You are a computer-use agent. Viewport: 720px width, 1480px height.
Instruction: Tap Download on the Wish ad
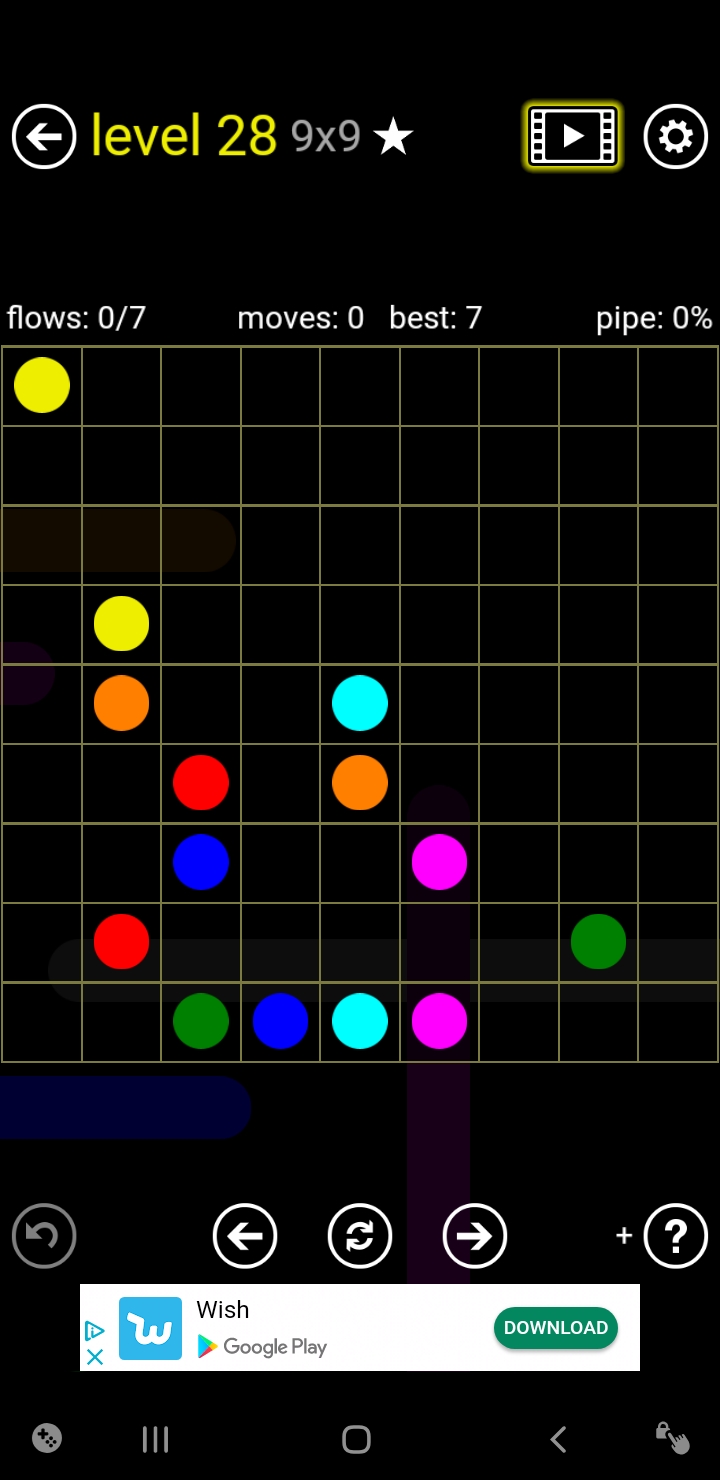(555, 1328)
